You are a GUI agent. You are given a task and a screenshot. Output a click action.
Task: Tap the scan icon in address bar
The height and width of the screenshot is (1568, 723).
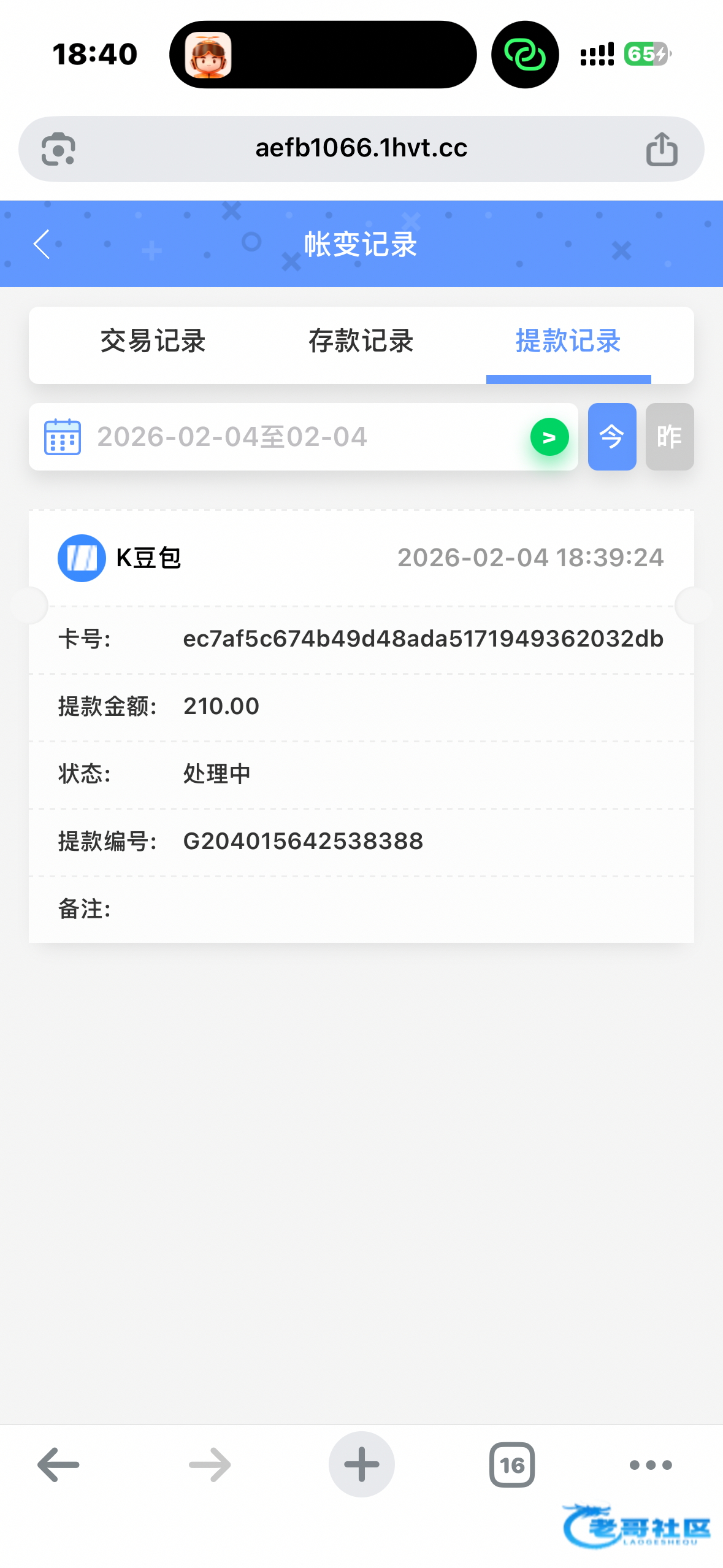58,149
